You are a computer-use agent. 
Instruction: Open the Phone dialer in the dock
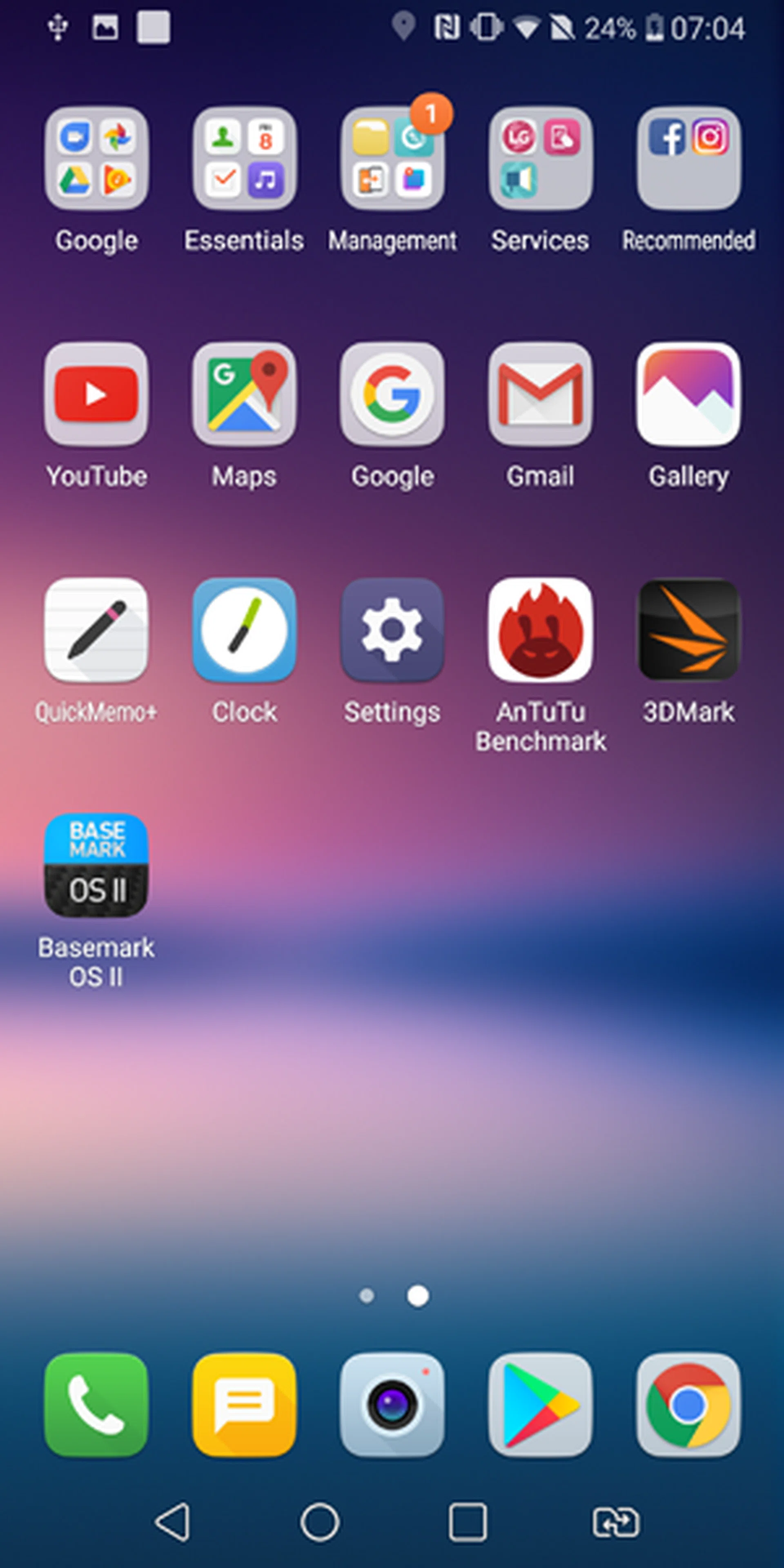[x=96, y=1405]
